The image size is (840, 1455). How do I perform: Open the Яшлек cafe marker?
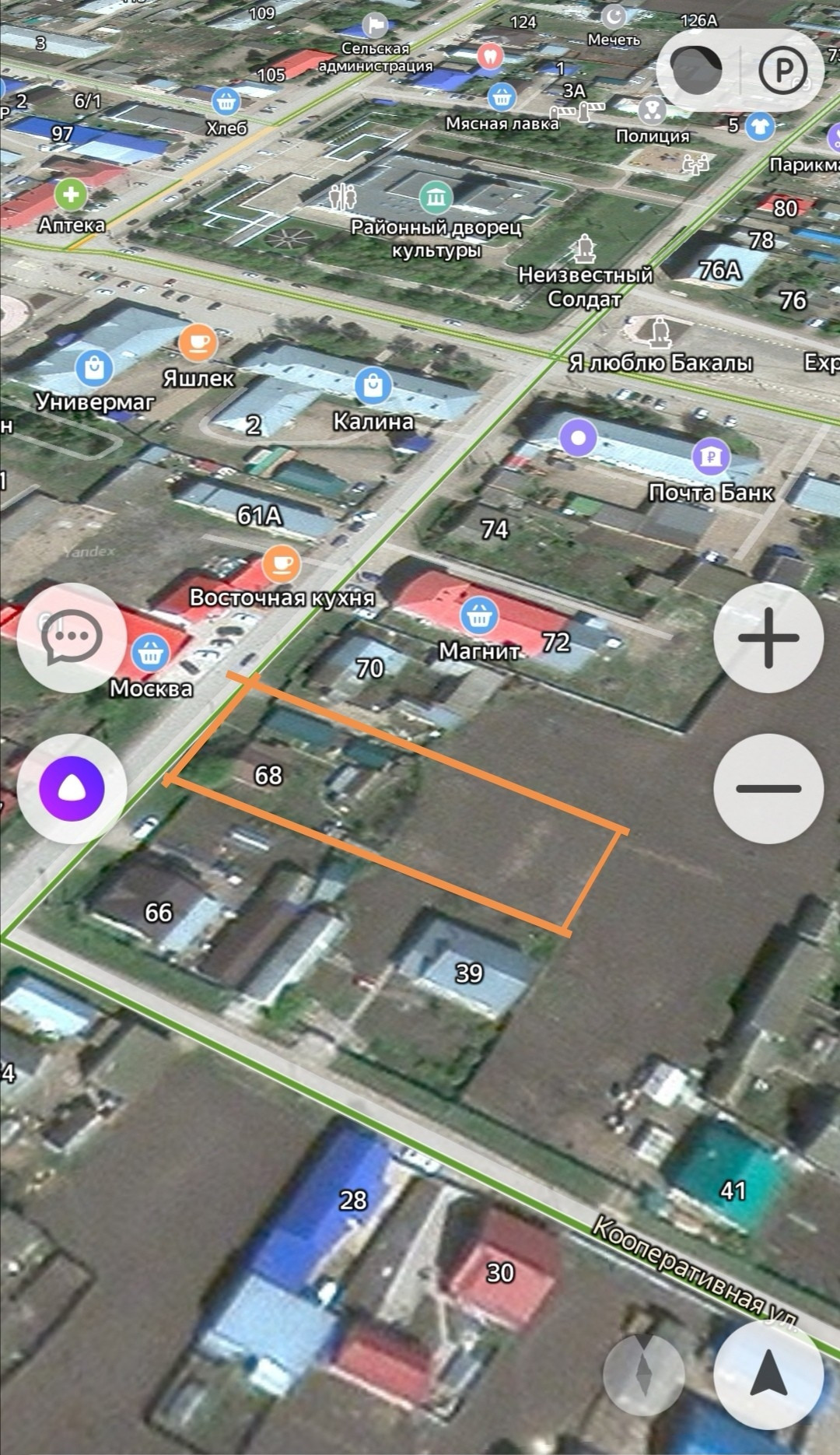[198, 342]
